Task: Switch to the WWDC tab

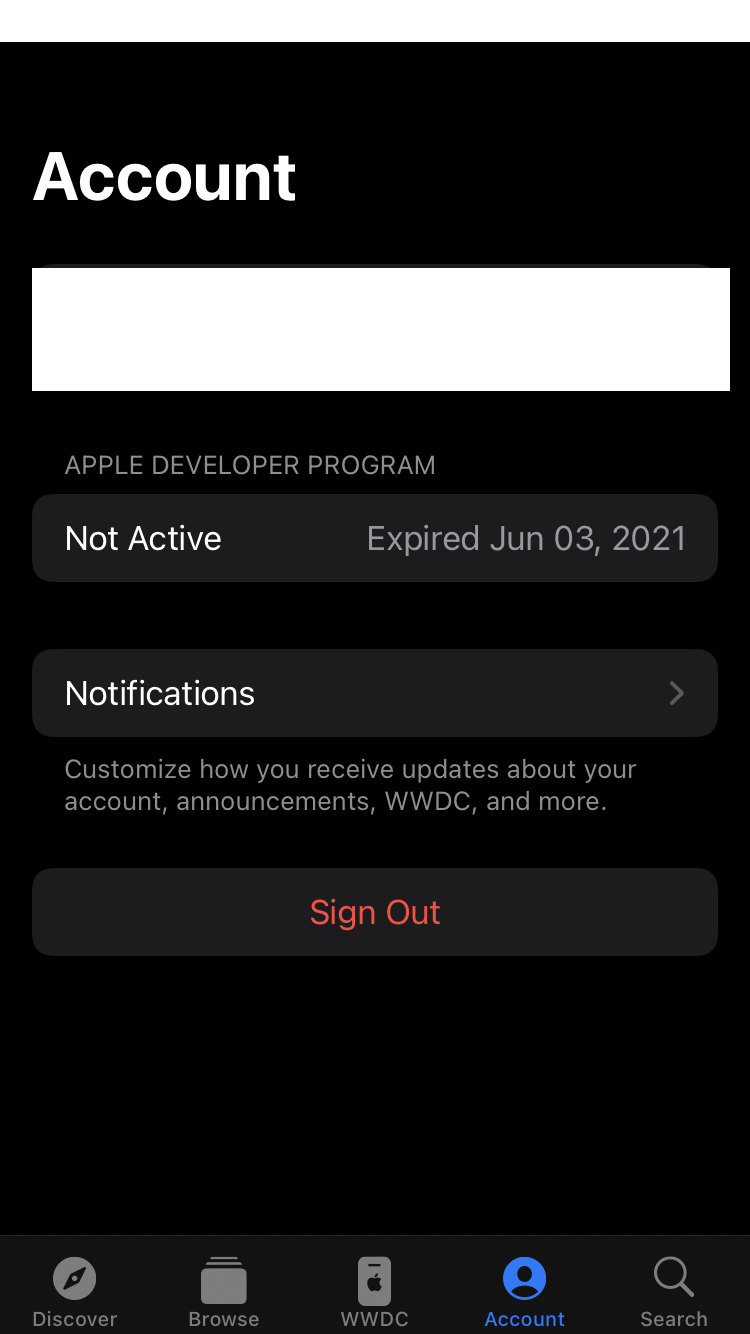Action: pos(374,1285)
